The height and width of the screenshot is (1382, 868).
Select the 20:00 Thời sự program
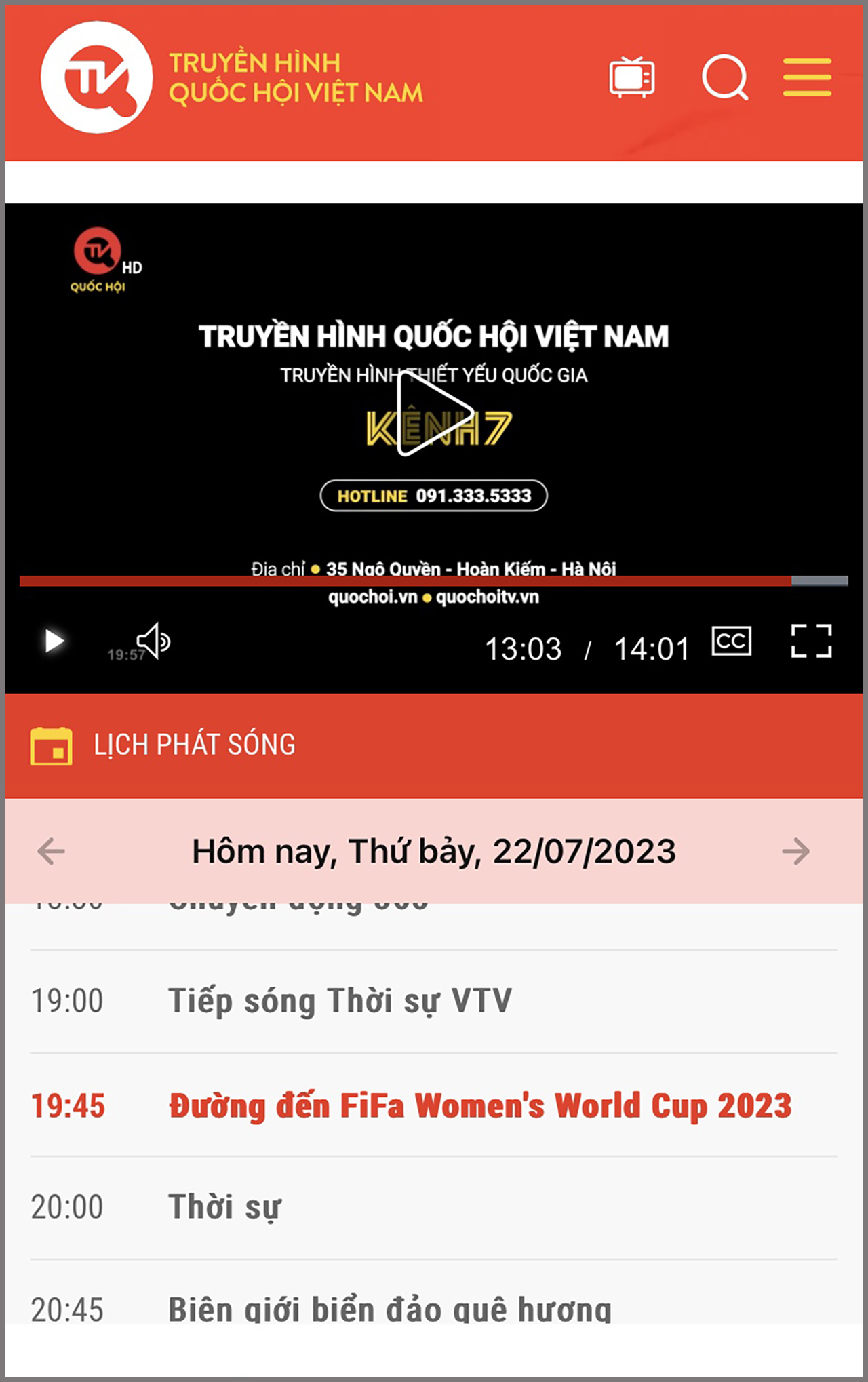[224, 1207]
